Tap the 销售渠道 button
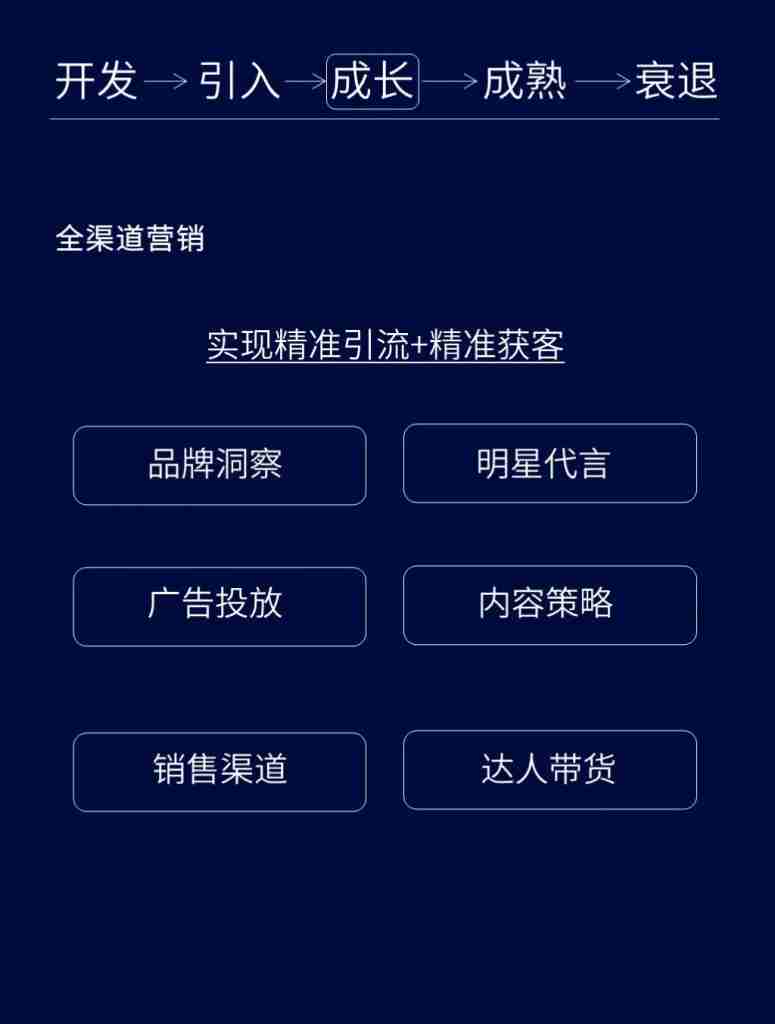The height and width of the screenshot is (1024, 775). pos(219,771)
